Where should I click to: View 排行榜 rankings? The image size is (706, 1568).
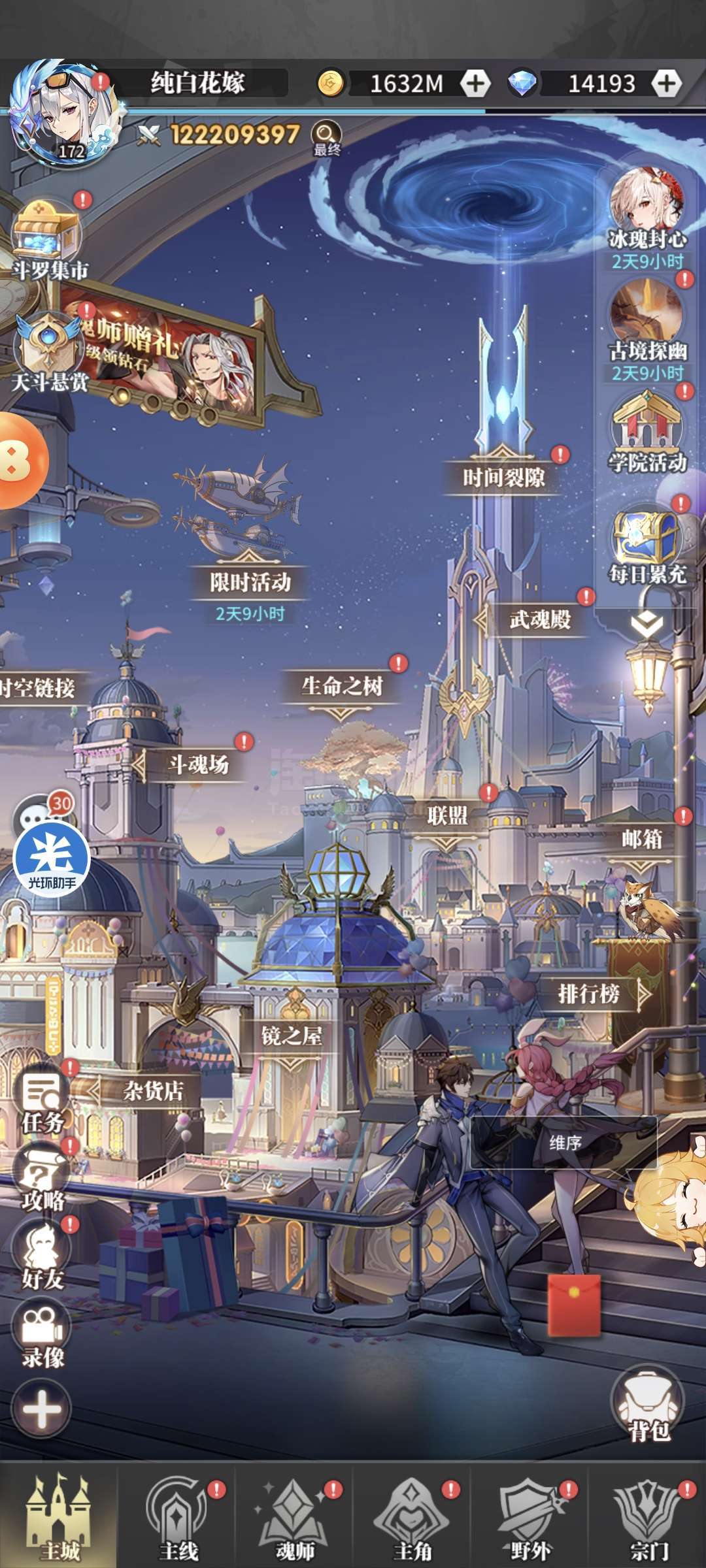coord(588,994)
